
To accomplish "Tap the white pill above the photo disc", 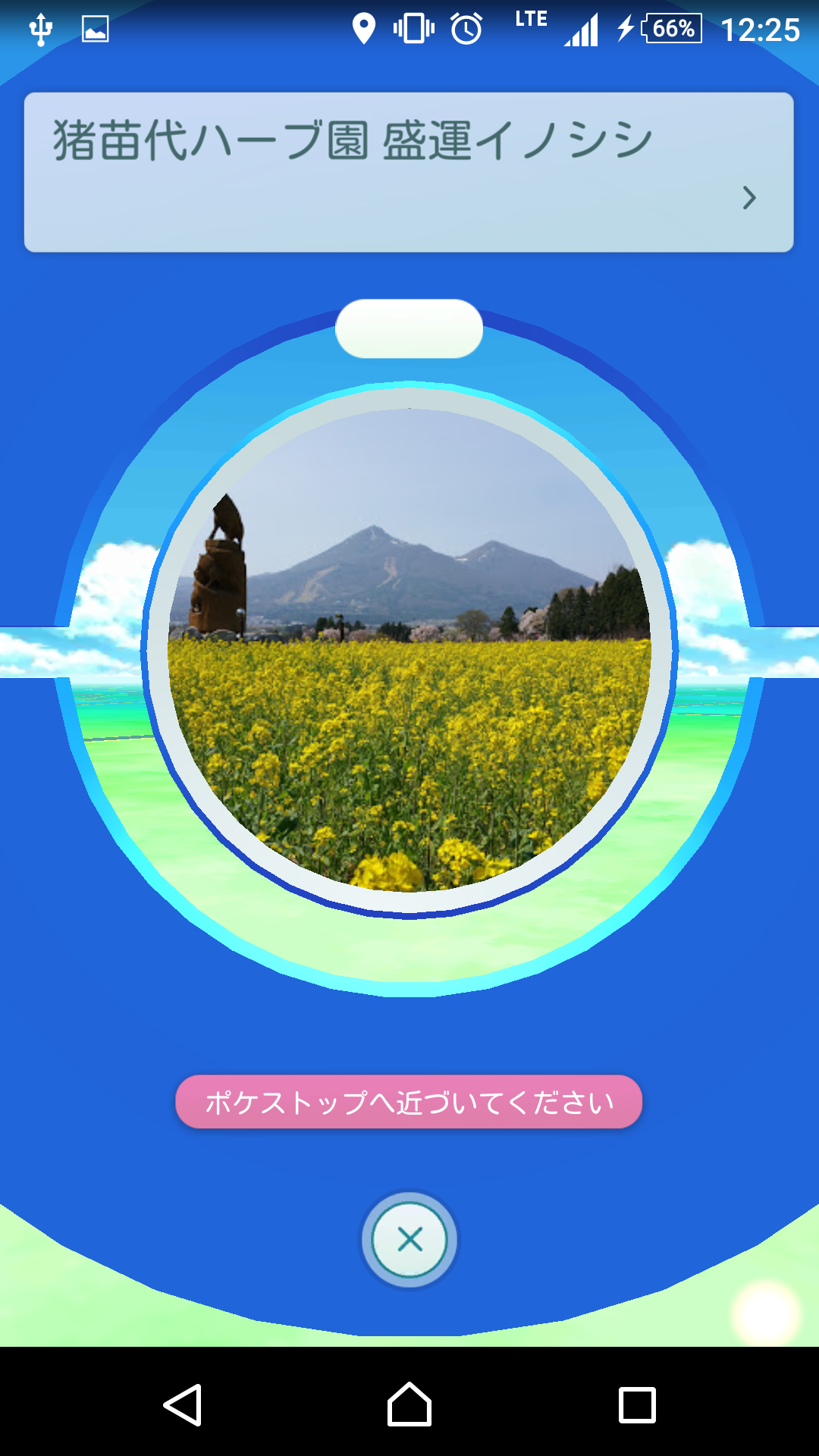I will pos(409,328).
